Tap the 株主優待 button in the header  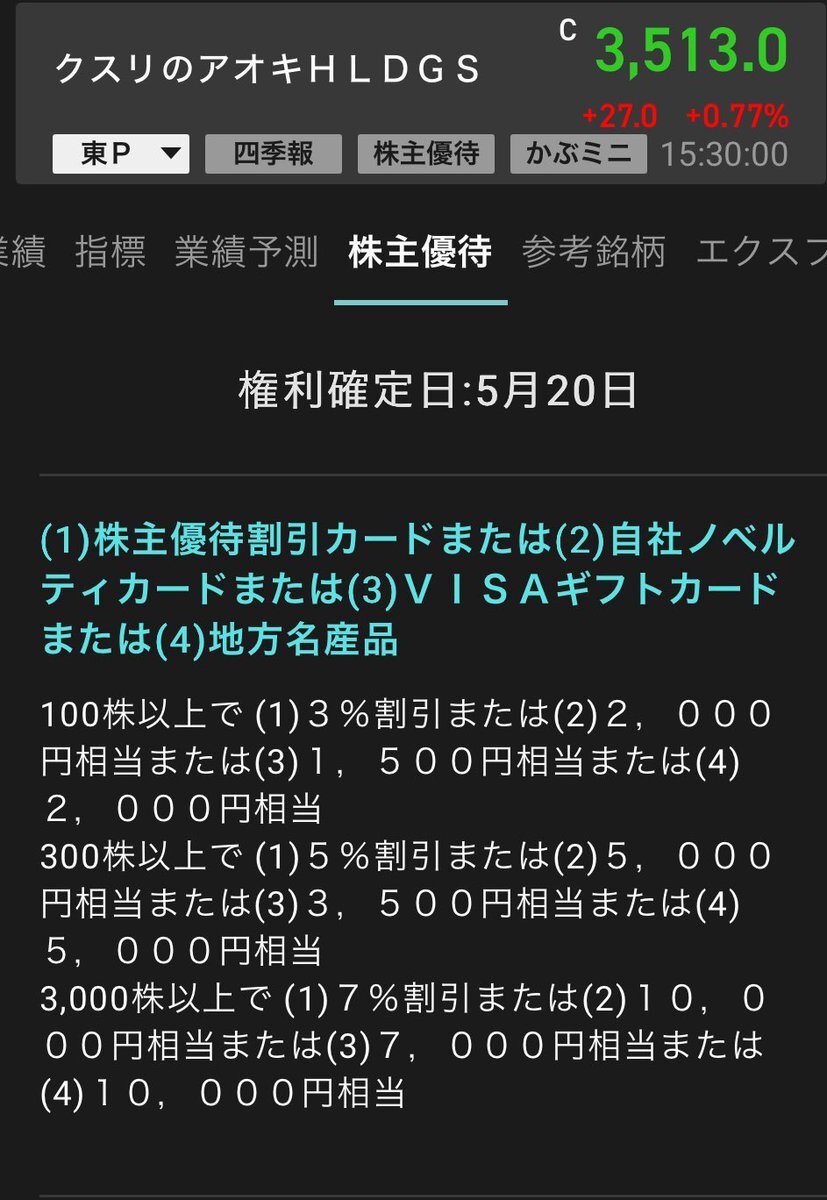pos(425,154)
